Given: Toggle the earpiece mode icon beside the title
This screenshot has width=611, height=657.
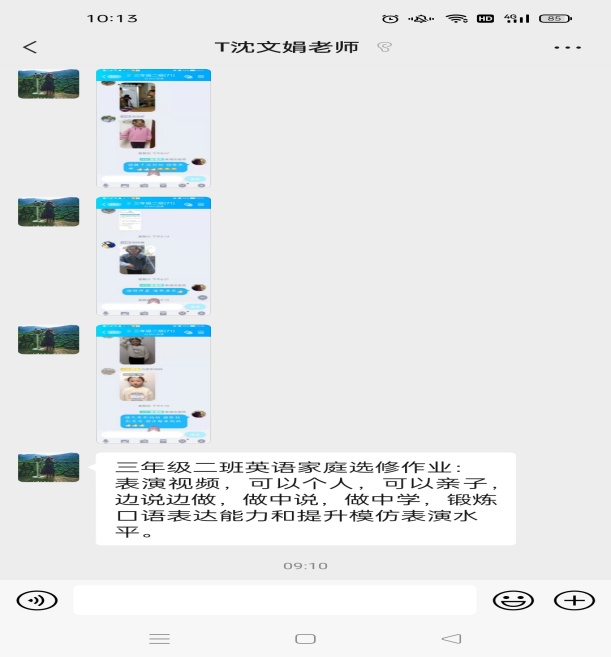Looking at the screenshot, I should 384,47.
